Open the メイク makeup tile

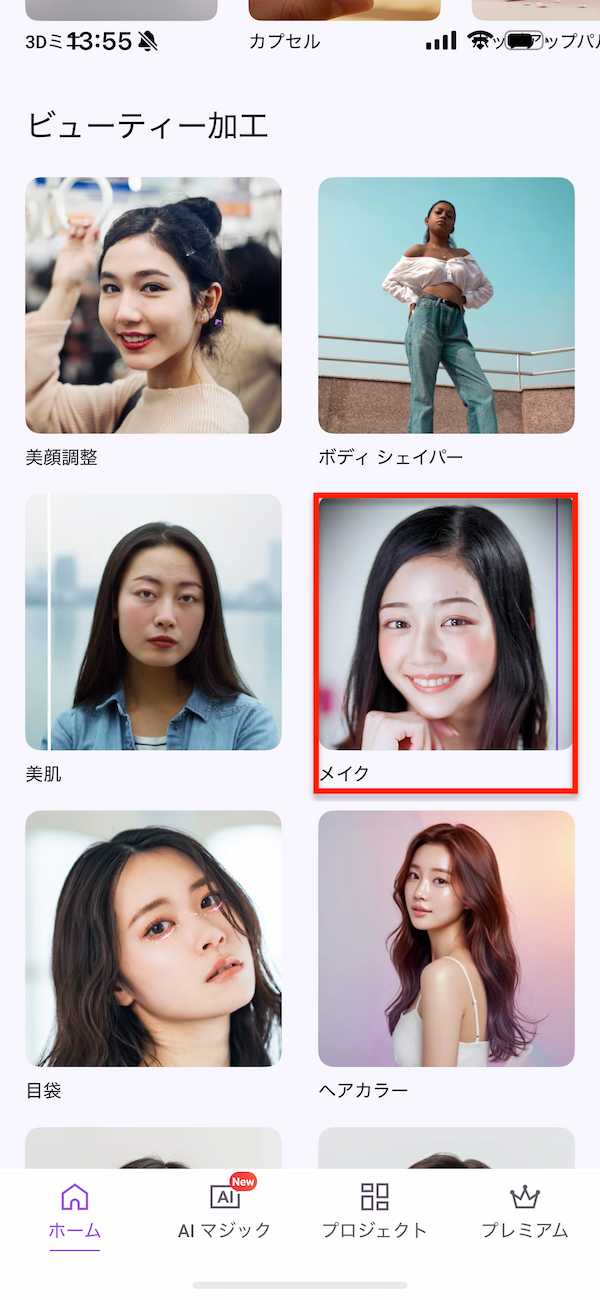[446, 621]
